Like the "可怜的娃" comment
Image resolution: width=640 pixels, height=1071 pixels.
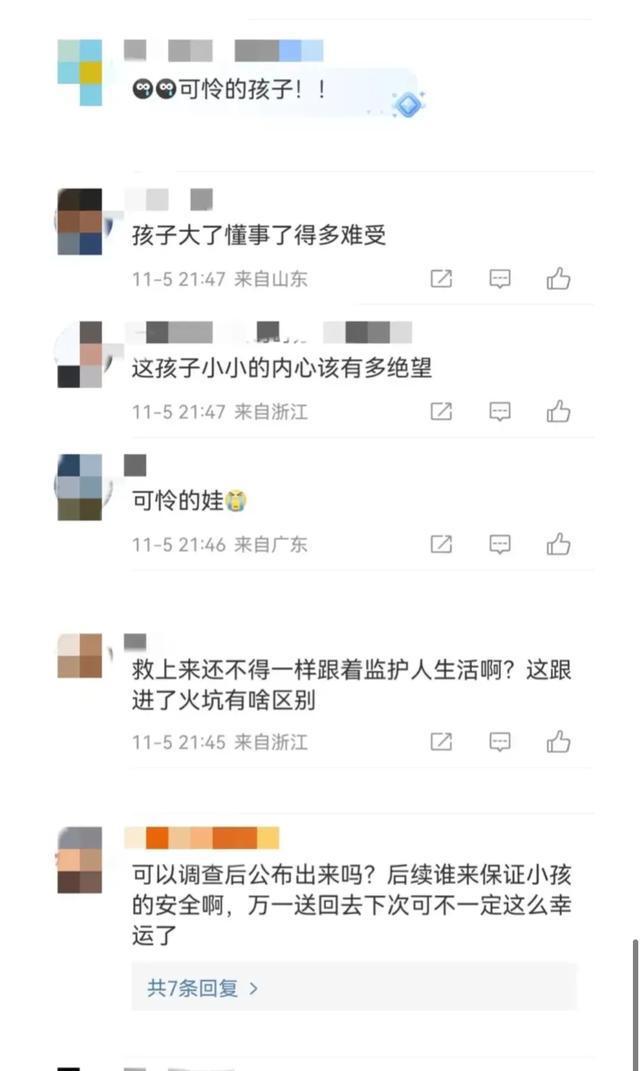[558, 544]
